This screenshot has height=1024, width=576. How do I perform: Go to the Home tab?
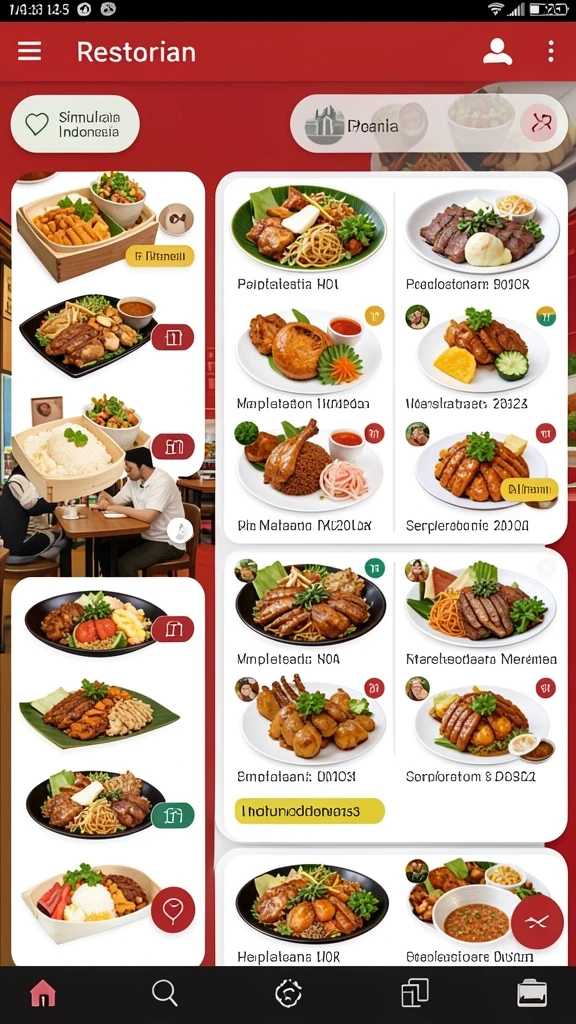click(43, 993)
